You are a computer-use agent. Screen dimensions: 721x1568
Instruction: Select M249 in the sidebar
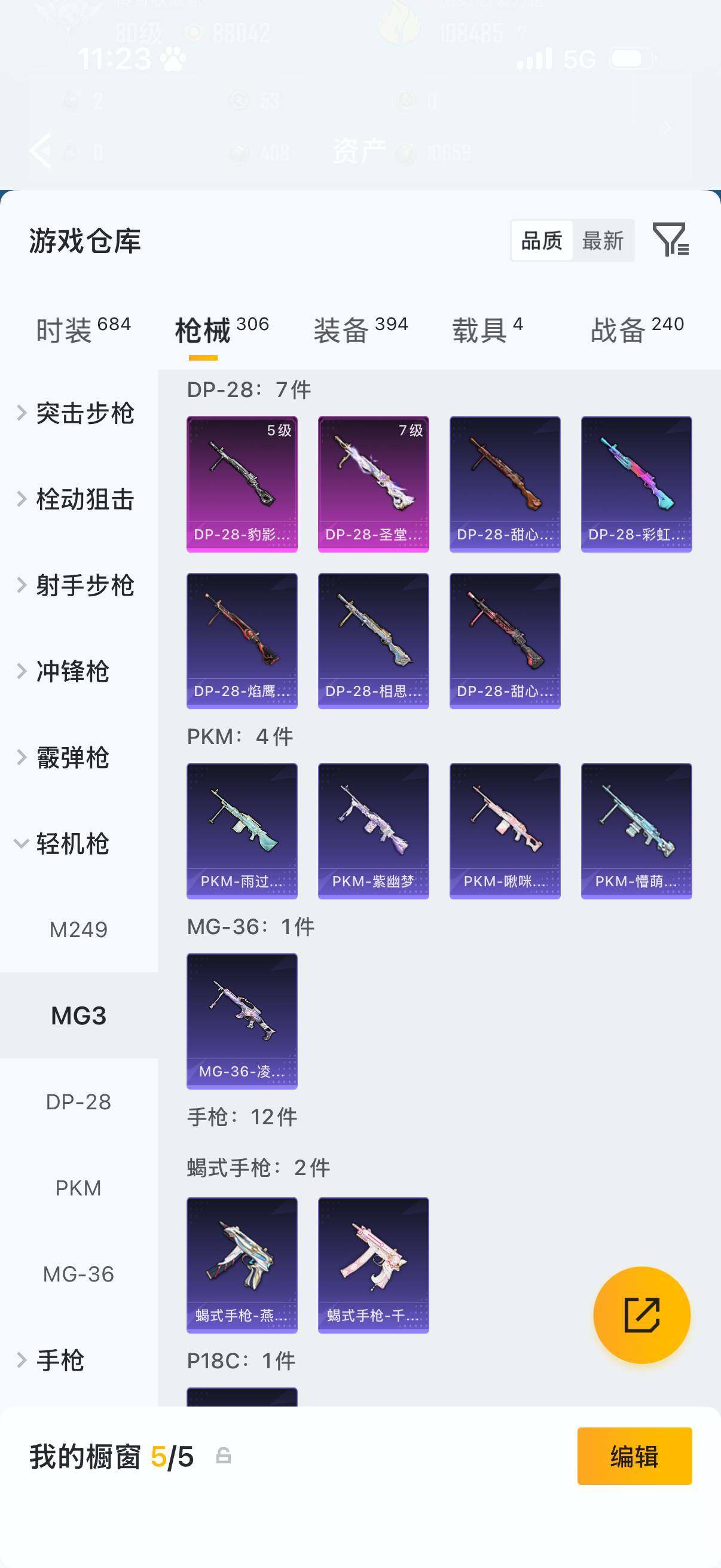click(78, 929)
